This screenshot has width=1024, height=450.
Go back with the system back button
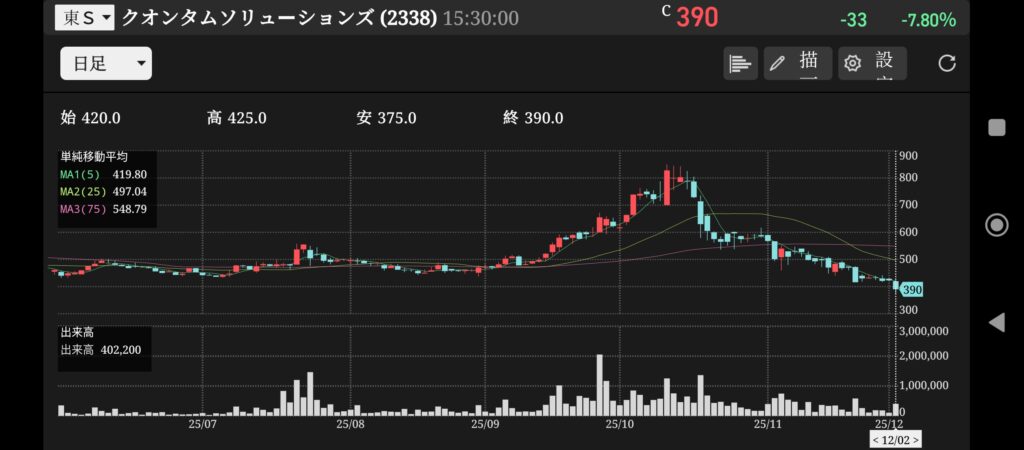(x=996, y=322)
